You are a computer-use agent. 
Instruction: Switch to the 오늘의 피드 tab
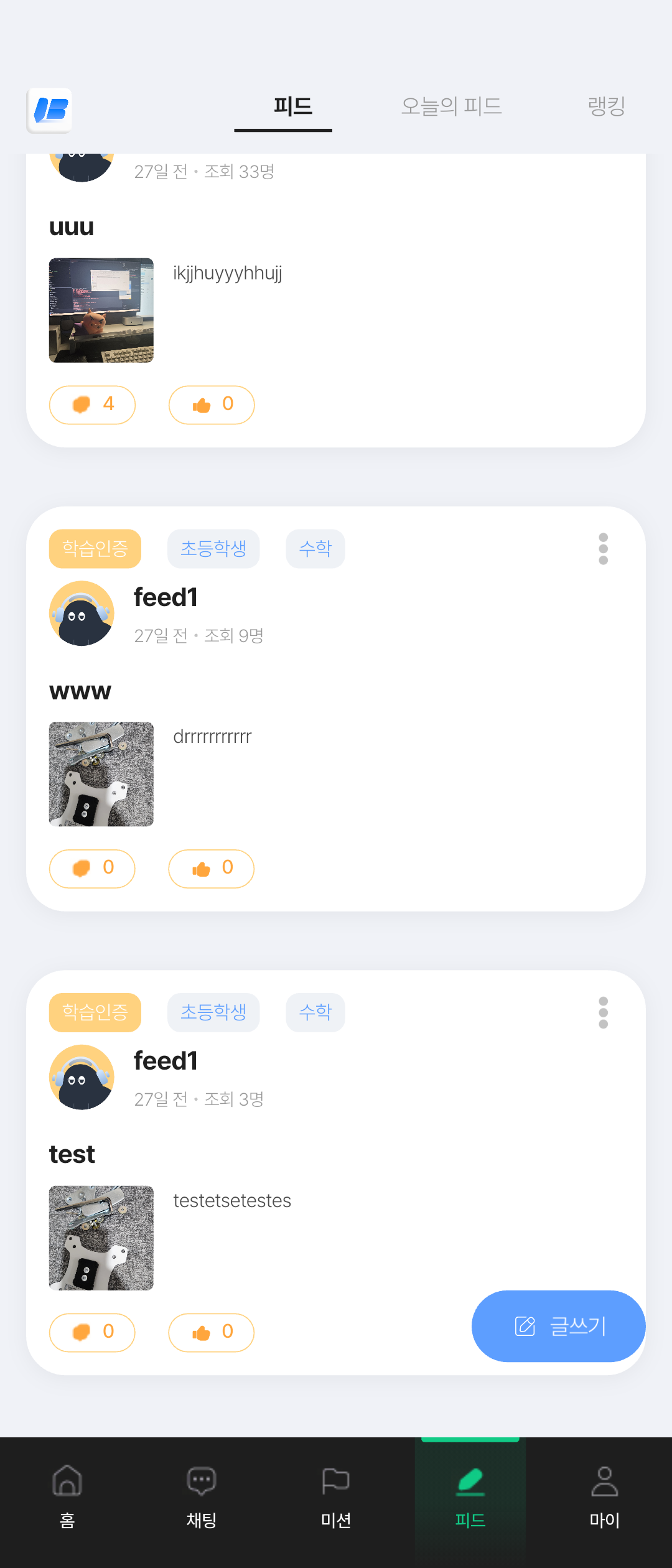click(451, 106)
